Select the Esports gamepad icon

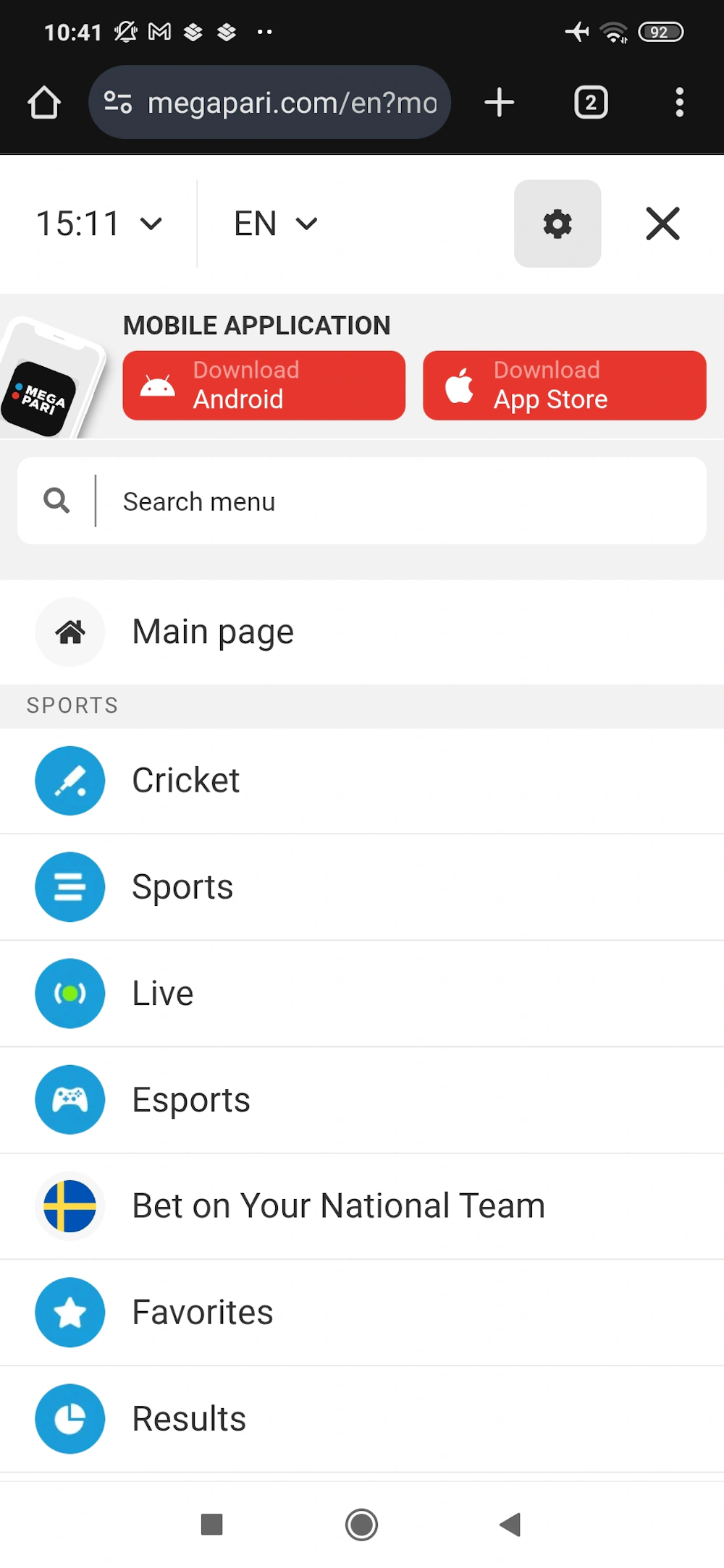coord(70,1099)
